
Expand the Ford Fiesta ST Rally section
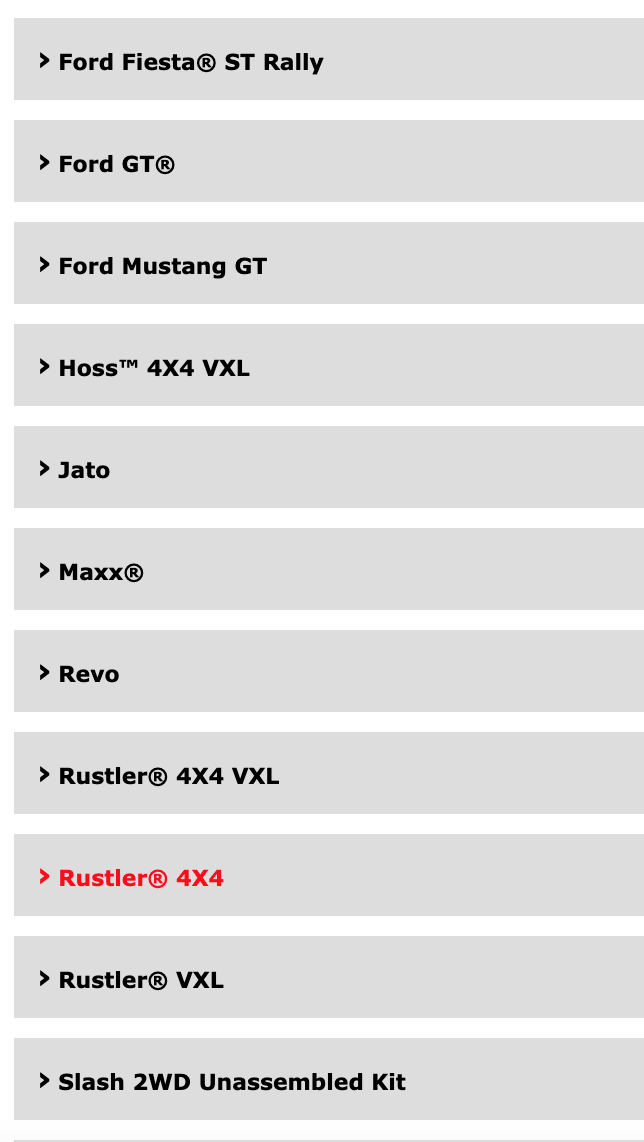pos(190,62)
